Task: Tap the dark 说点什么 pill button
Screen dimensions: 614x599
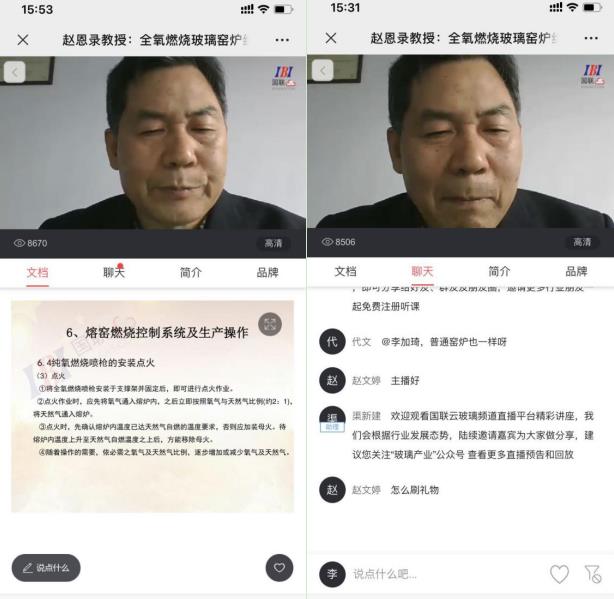Action: pyautogui.click(x=46, y=568)
